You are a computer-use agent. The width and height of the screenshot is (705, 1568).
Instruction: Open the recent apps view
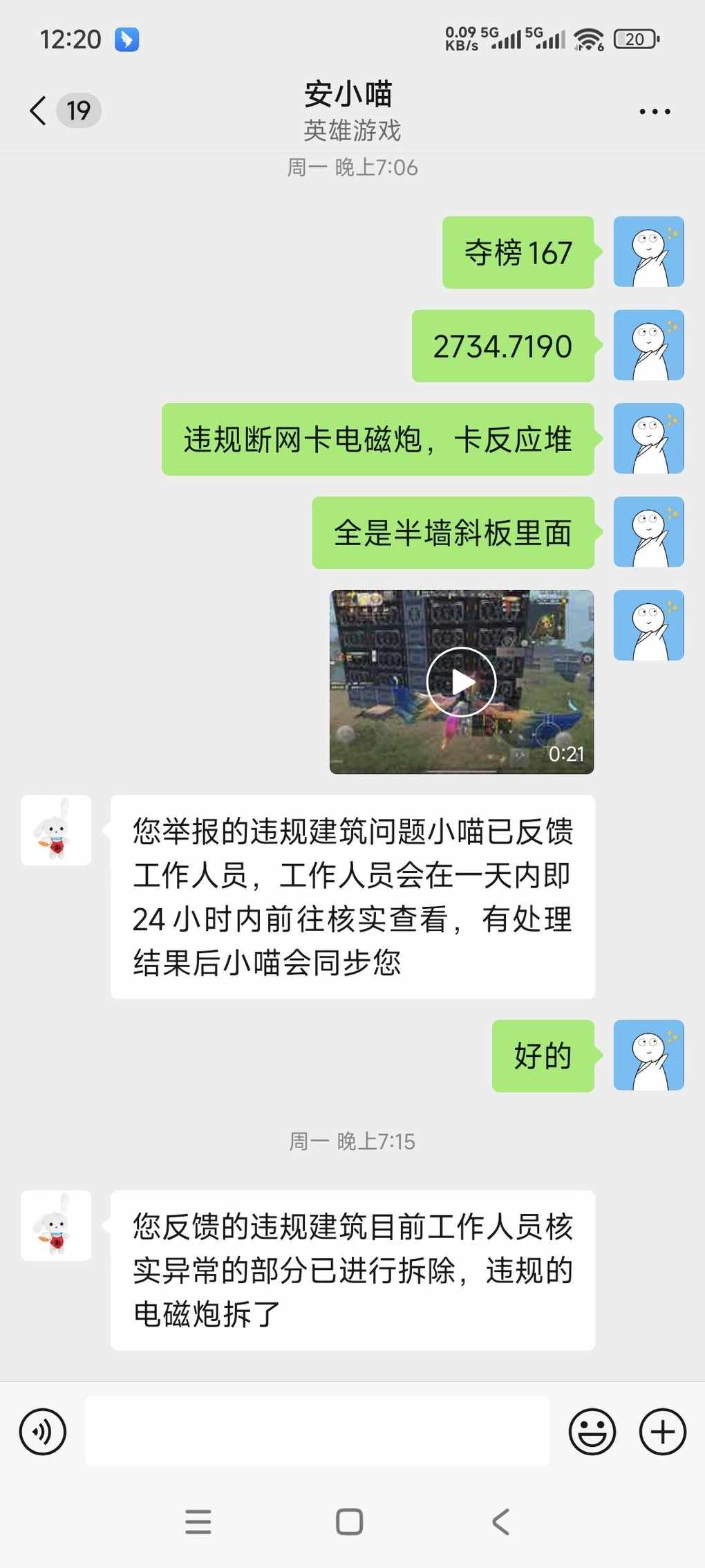(x=198, y=1522)
